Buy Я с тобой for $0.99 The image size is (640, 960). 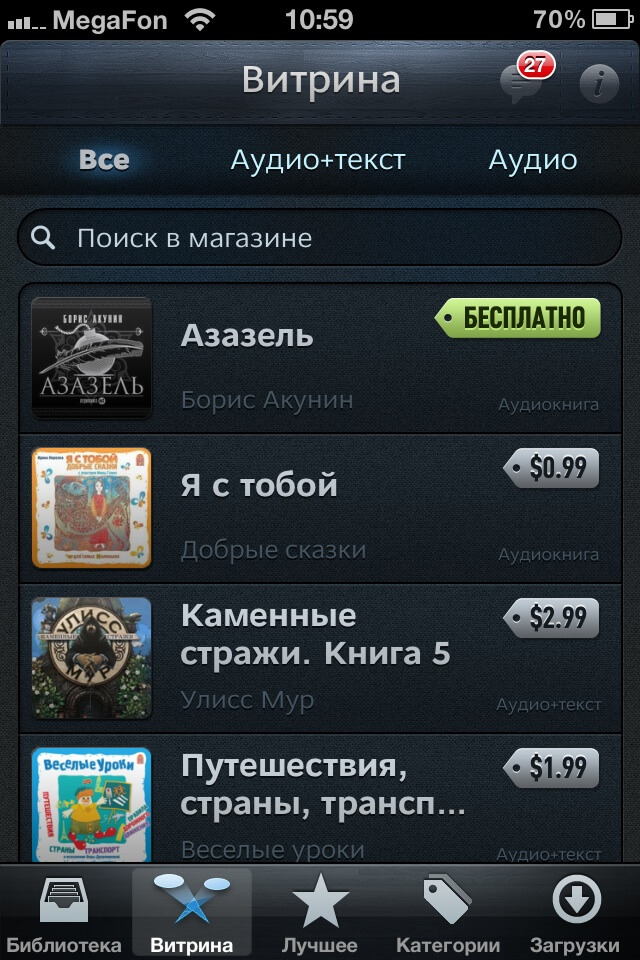551,468
